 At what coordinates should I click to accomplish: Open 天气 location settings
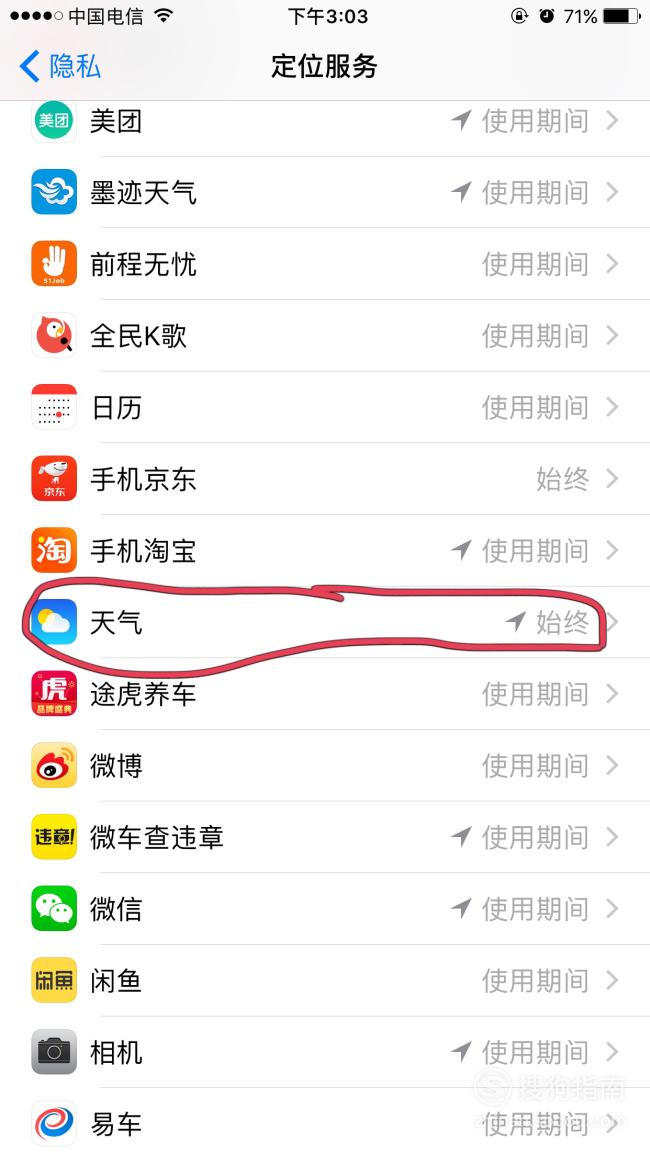point(325,623)
